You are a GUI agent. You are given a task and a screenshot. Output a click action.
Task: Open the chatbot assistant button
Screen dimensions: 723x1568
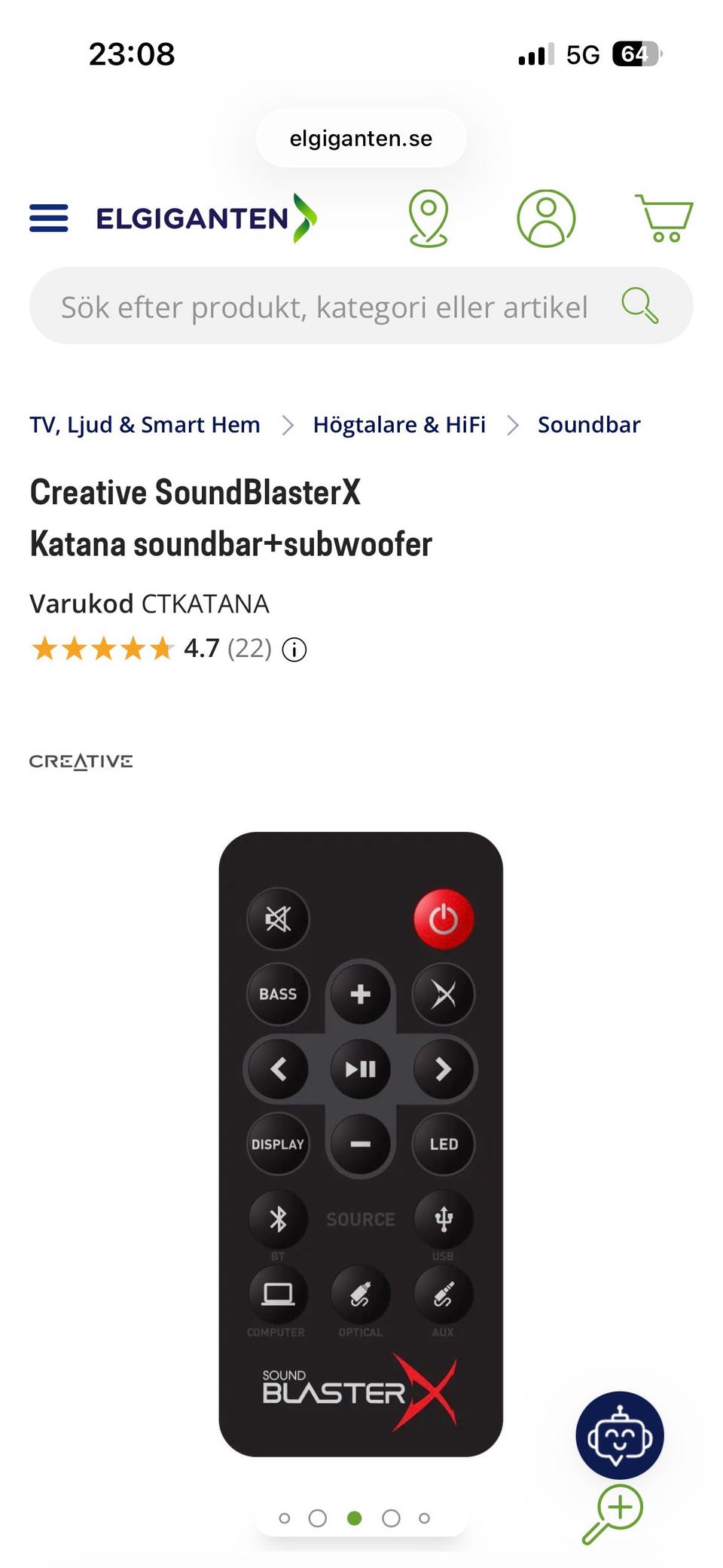[620, 1435]
